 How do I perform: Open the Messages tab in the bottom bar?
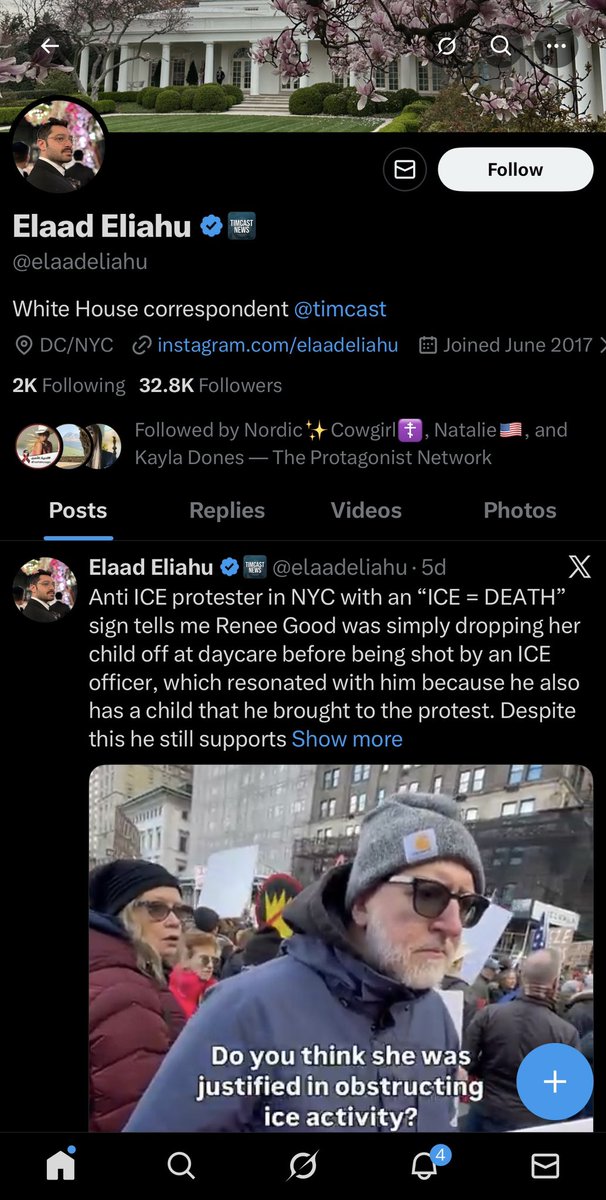click(544, 1165)
